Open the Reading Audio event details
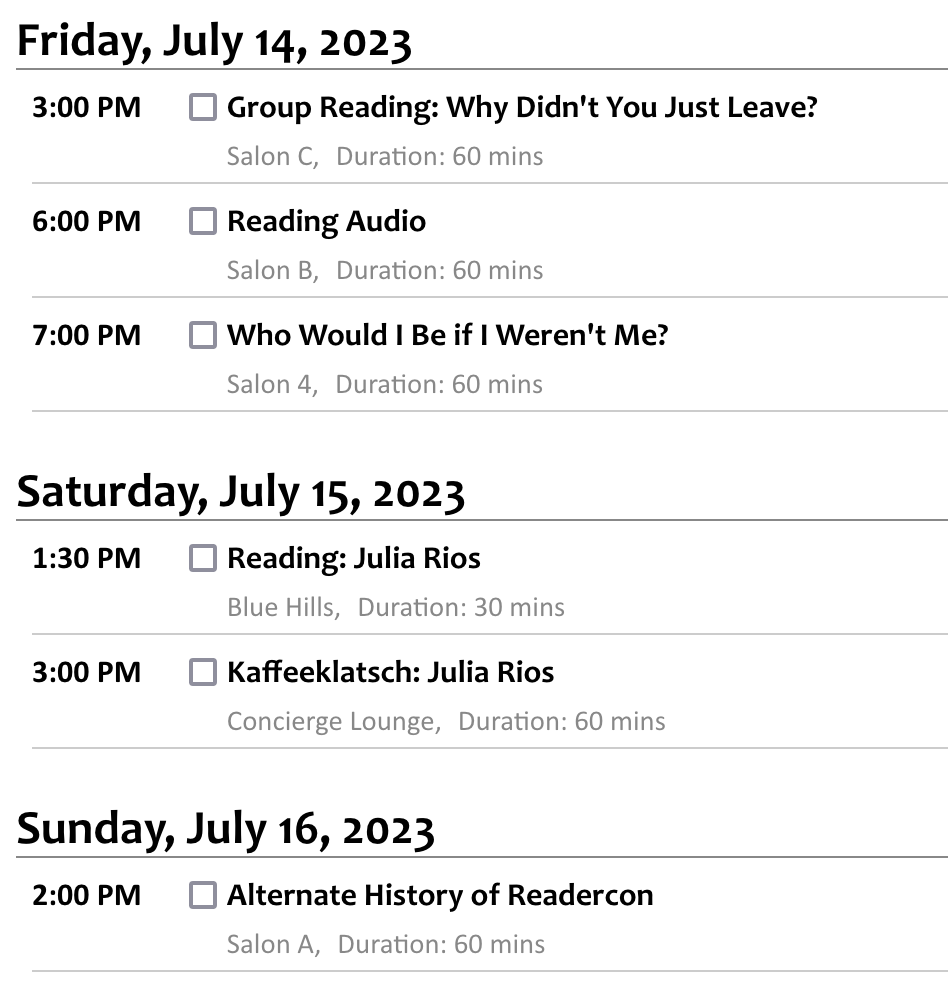948x992 pixels. pyautogui.click(x=327, y=222)
